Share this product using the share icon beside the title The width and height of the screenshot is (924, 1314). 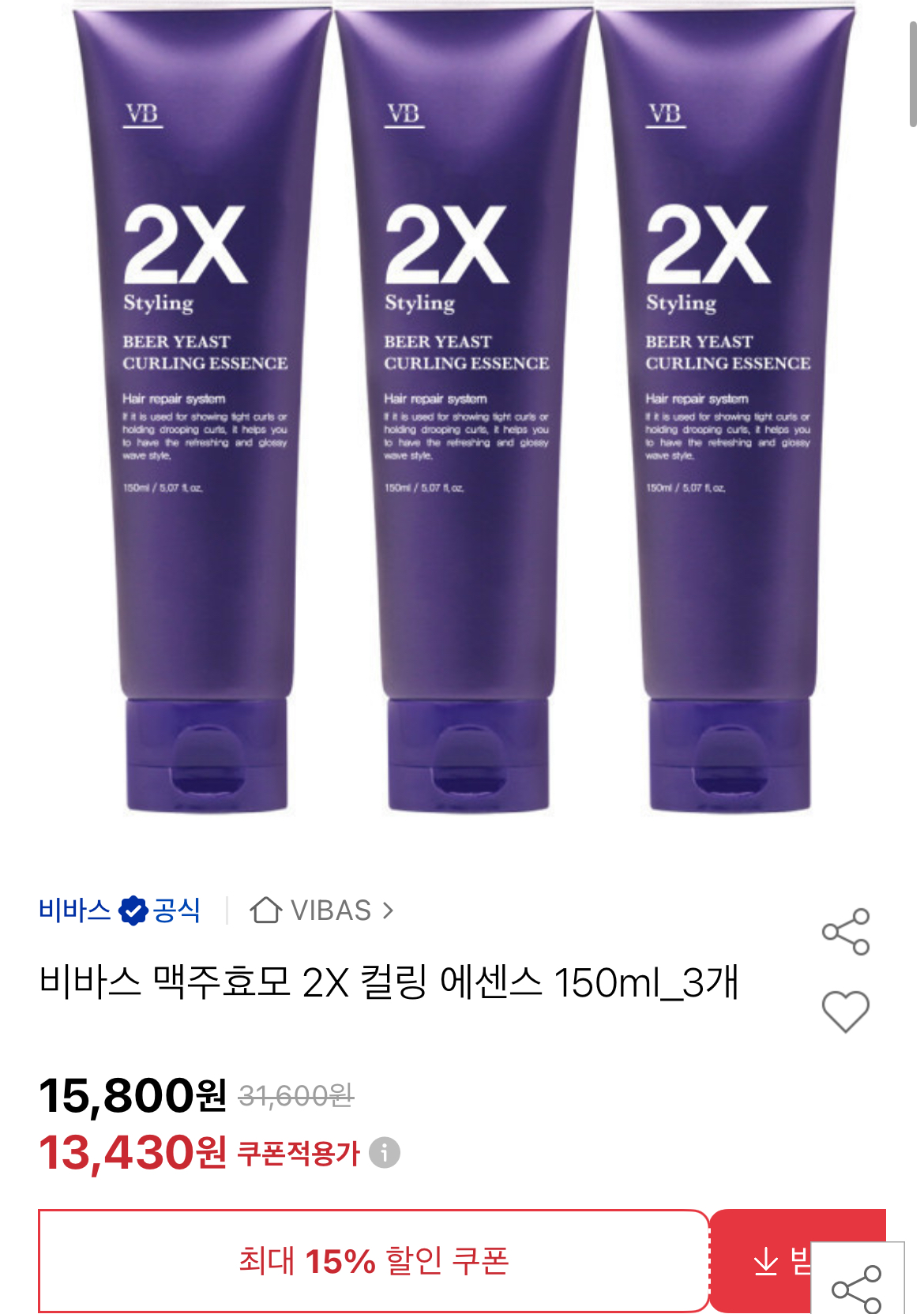(846, 932)
